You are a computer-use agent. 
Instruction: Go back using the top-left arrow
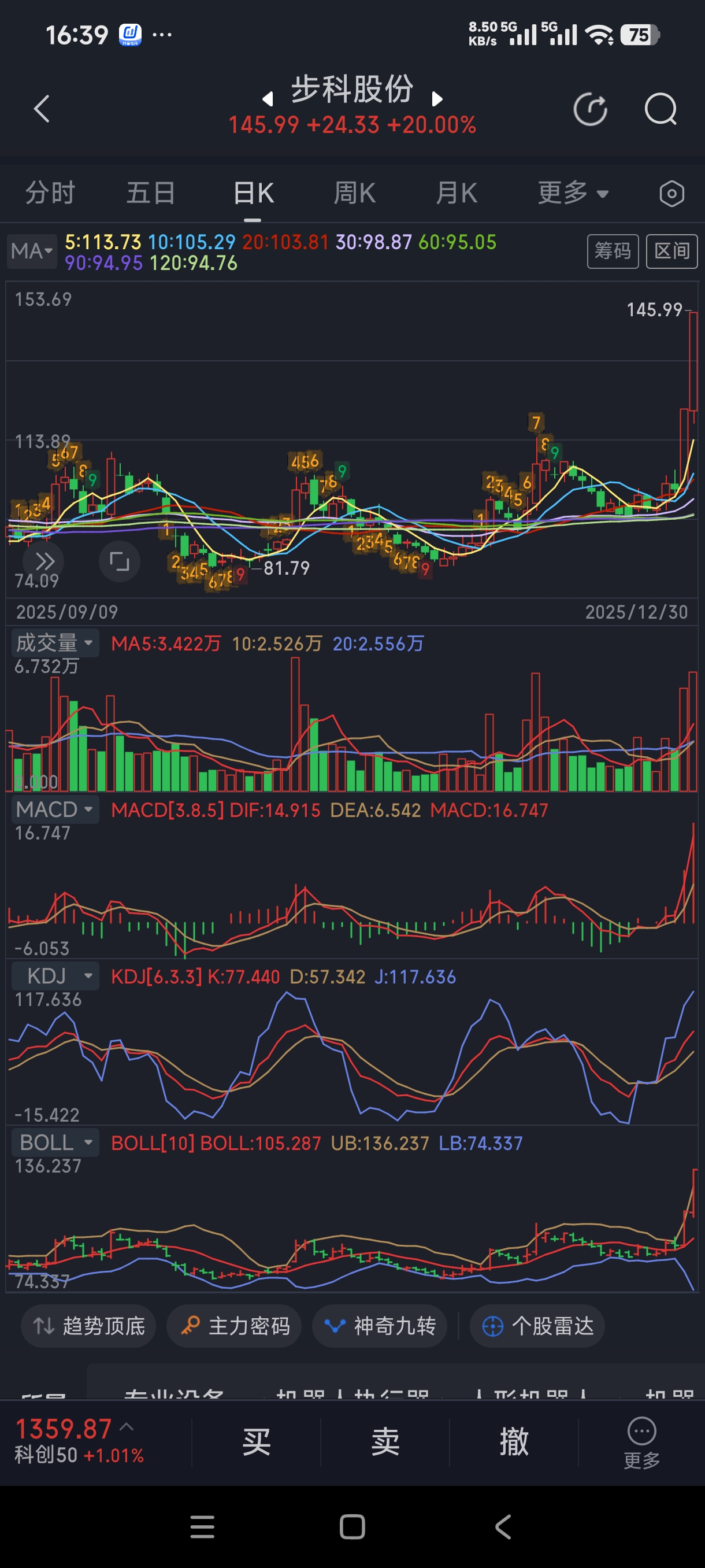click(x=42, y=109)
